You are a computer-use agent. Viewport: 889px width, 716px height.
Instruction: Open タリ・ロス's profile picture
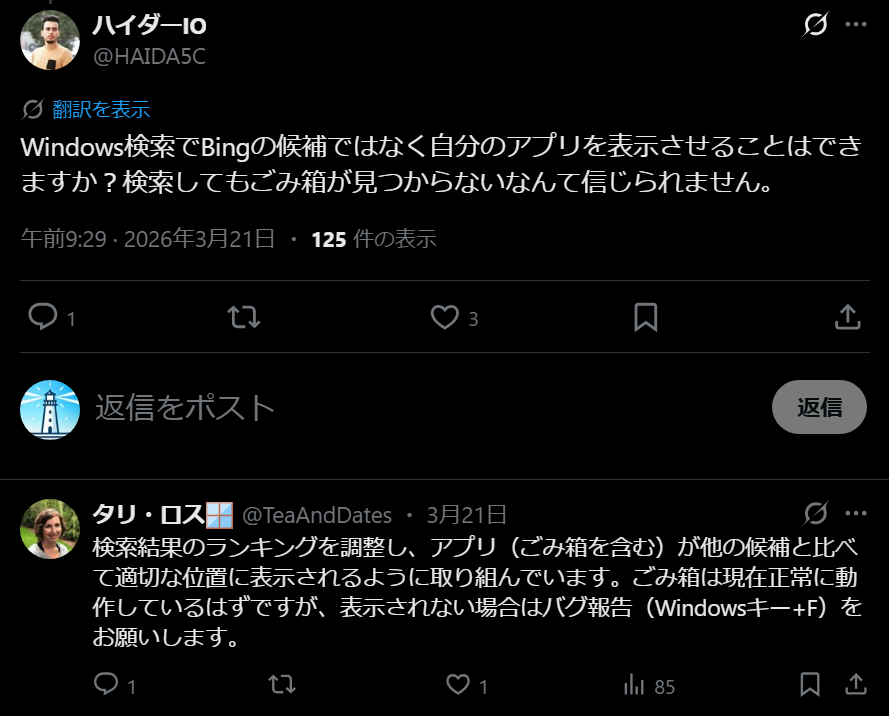pos(49,528)
